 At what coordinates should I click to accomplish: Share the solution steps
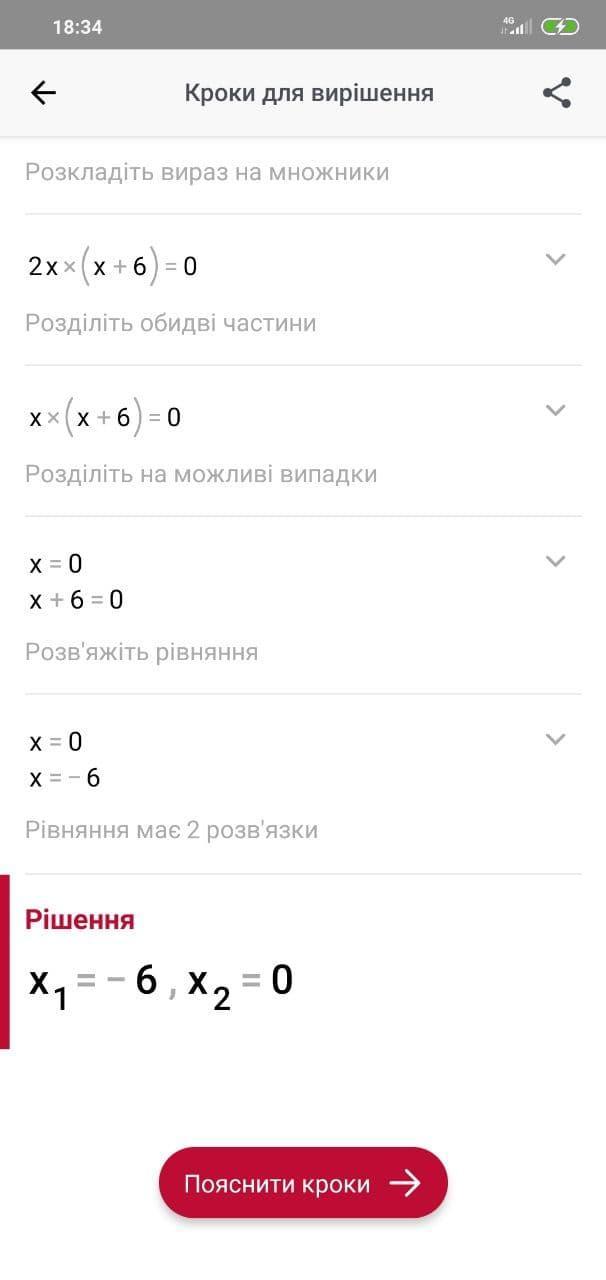click(557, 93)
